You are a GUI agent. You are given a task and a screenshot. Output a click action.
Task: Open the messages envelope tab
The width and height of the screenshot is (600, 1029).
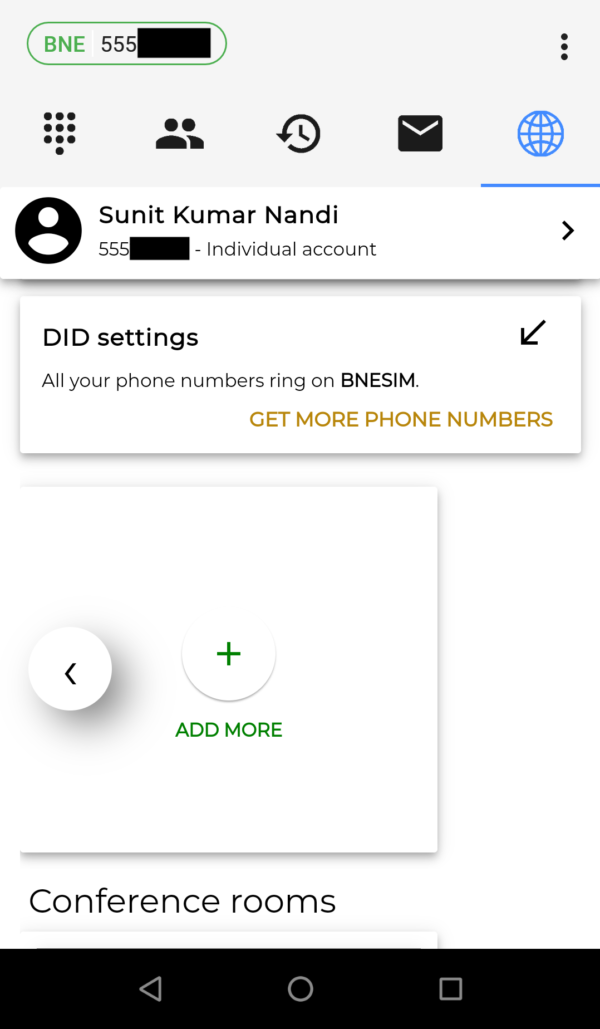pyautogui.click(x=420, y=133)
